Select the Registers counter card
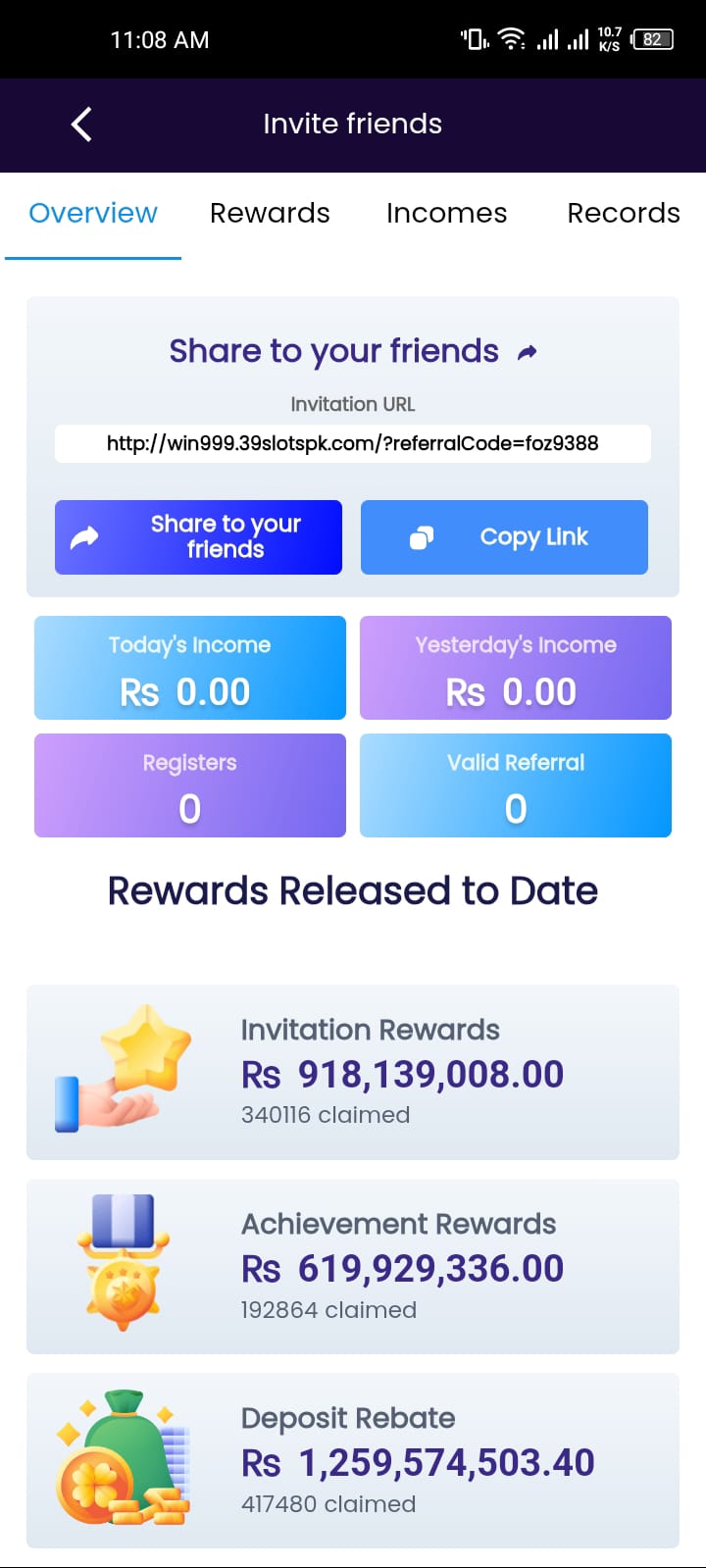This screenshot has height=1568, width=706. tap(189, 784)
